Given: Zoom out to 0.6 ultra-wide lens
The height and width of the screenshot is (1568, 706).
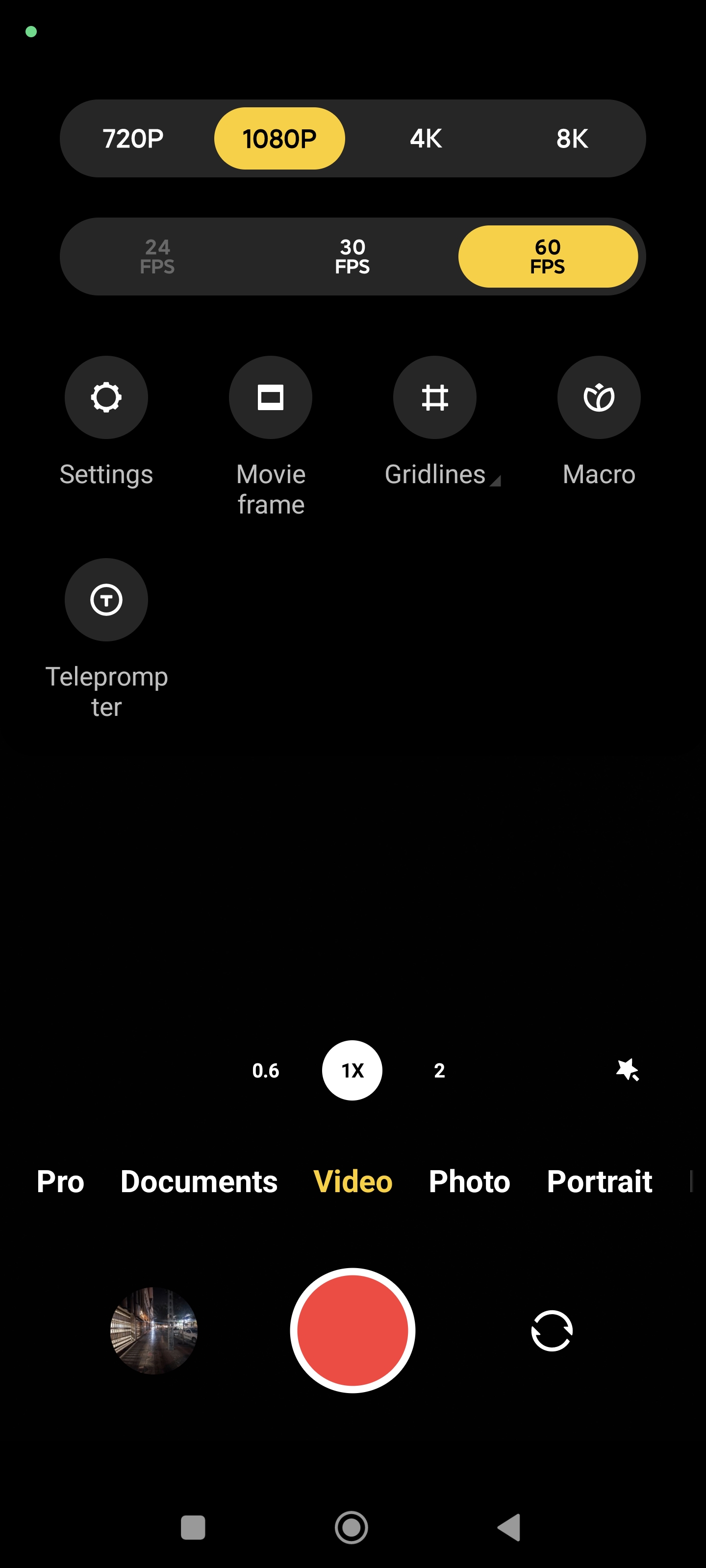Looking at the screenshot, I should (266, 1071).
